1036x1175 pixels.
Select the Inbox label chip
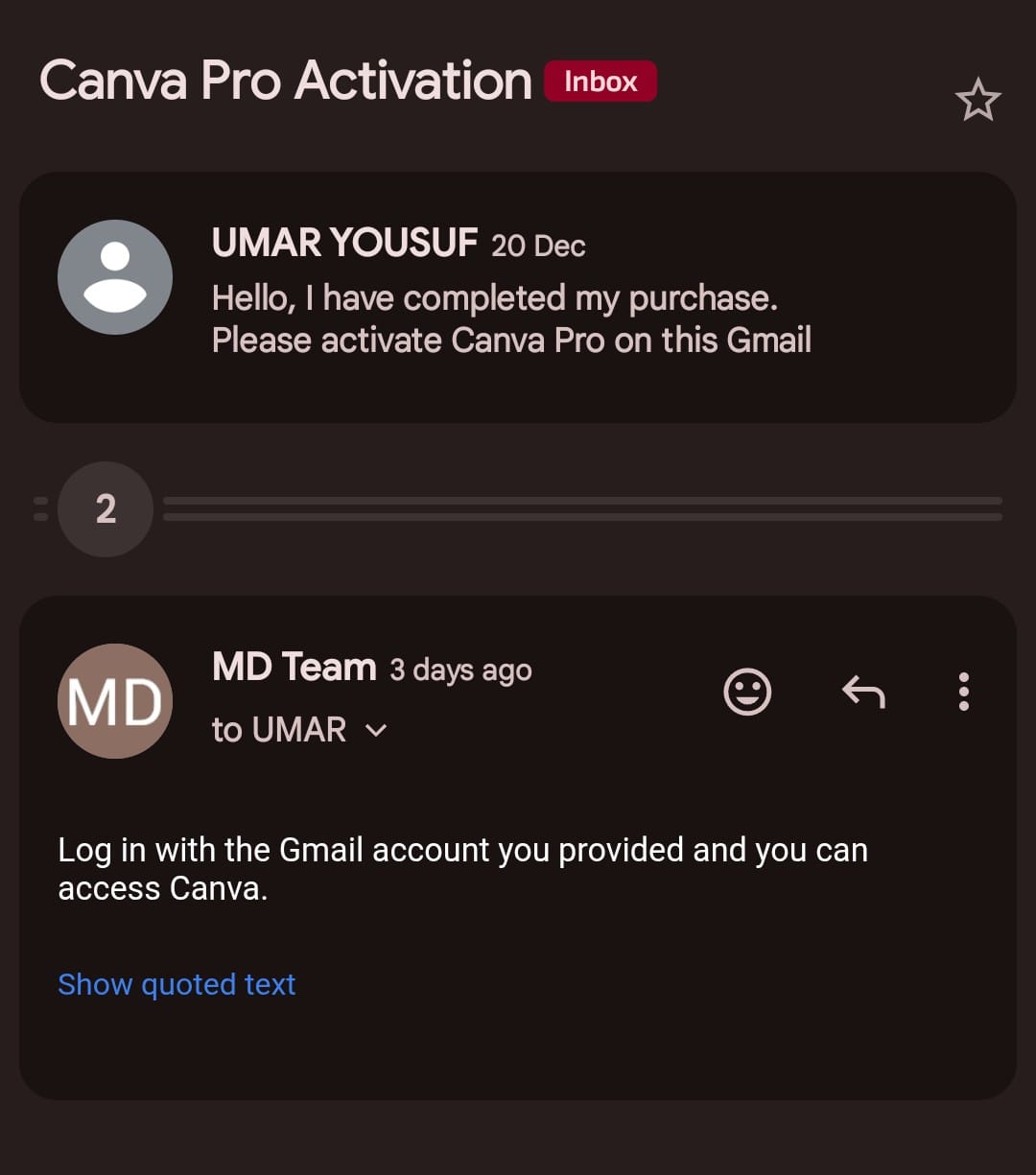click(600, 81)
